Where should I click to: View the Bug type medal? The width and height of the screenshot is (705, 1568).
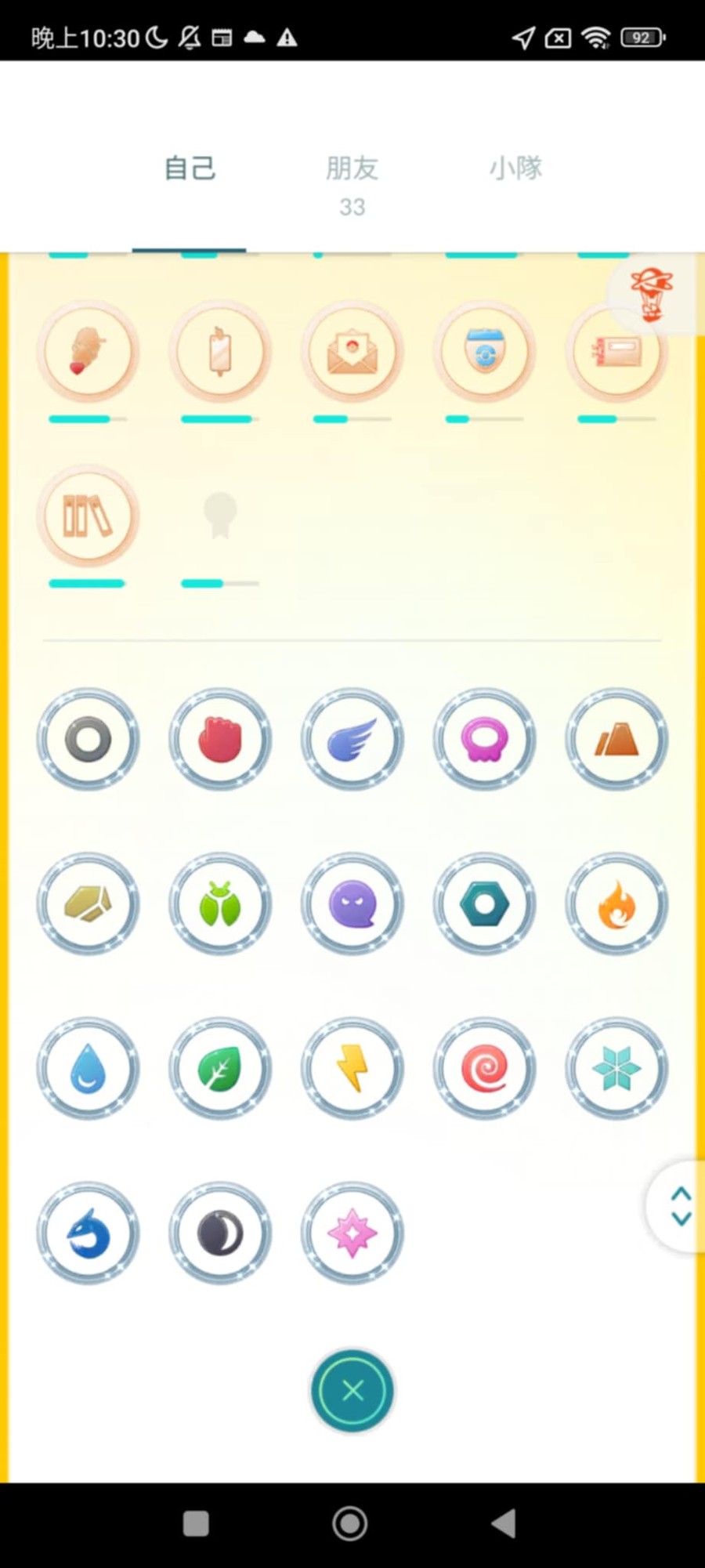click(220, 904)
